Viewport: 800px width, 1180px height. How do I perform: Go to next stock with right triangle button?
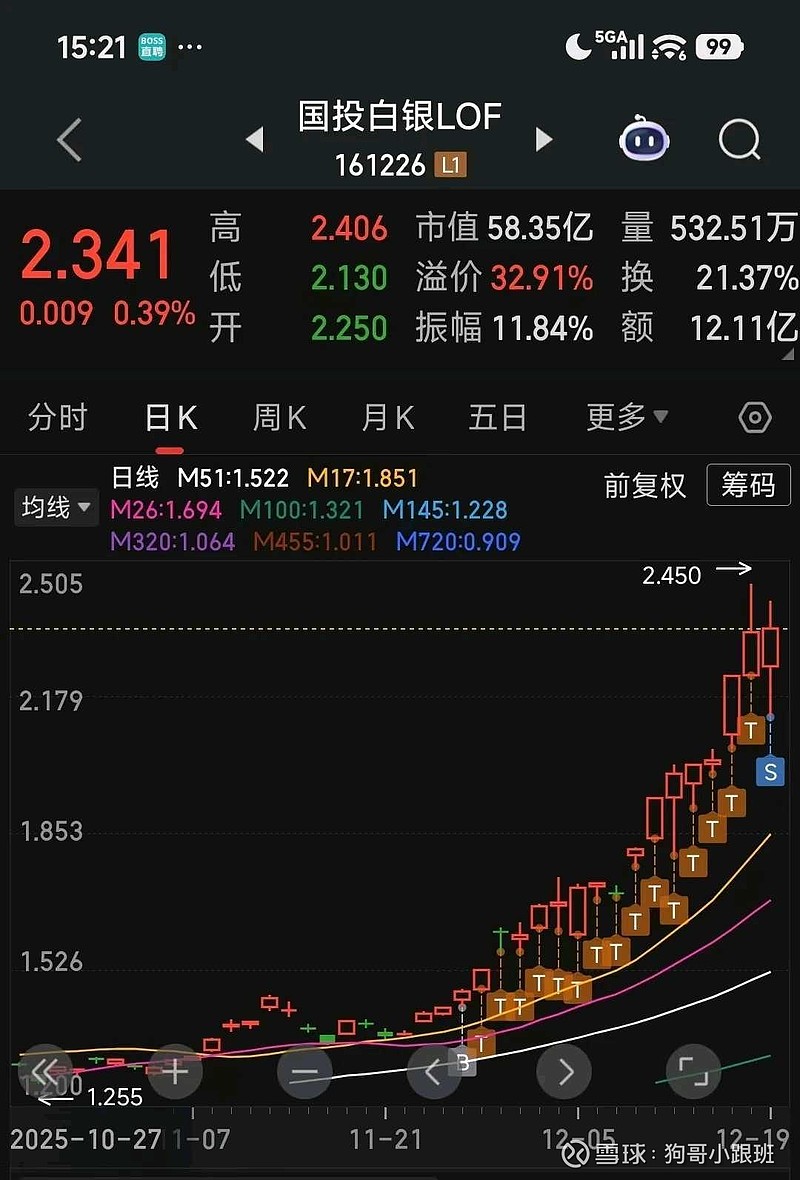click(x=545, y=140)
